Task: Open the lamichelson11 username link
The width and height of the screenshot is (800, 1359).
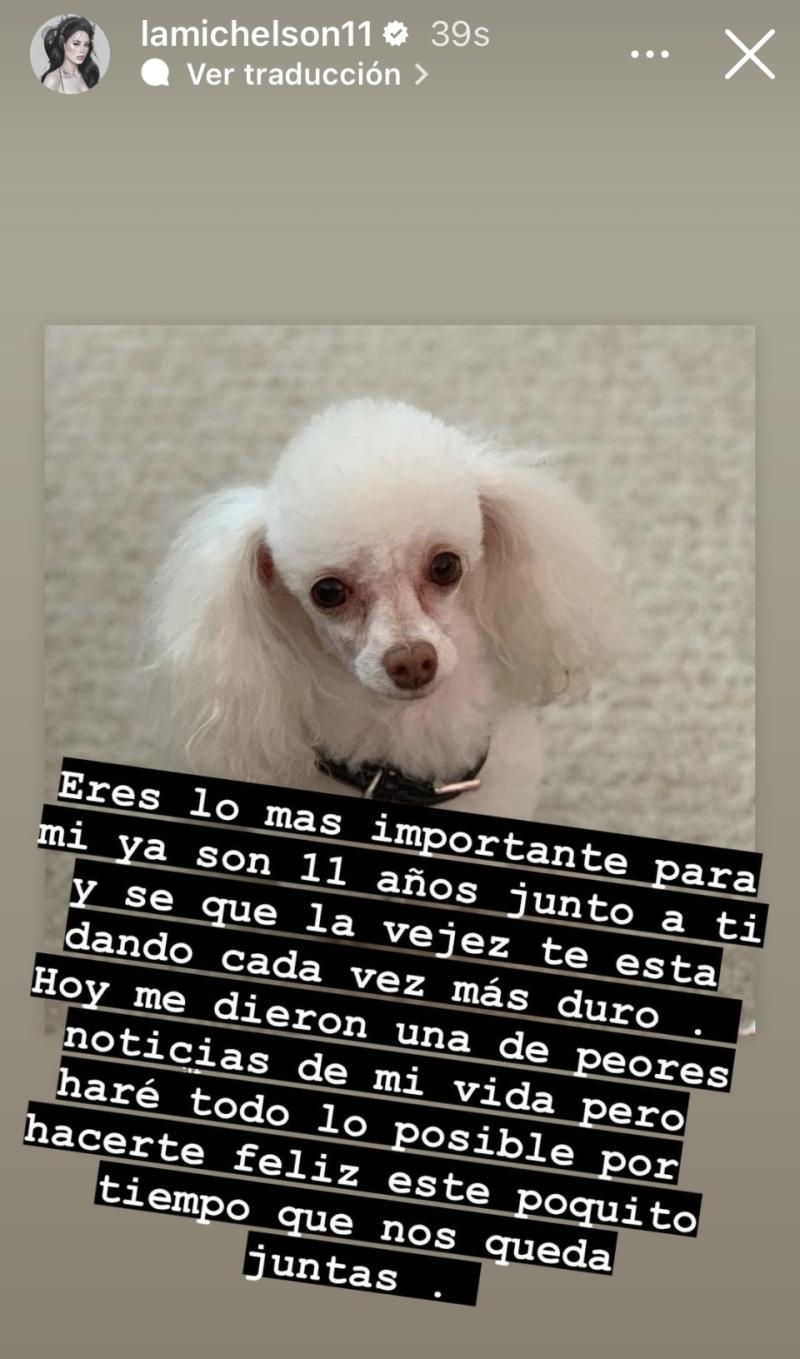Action: (x=256, y=34)
